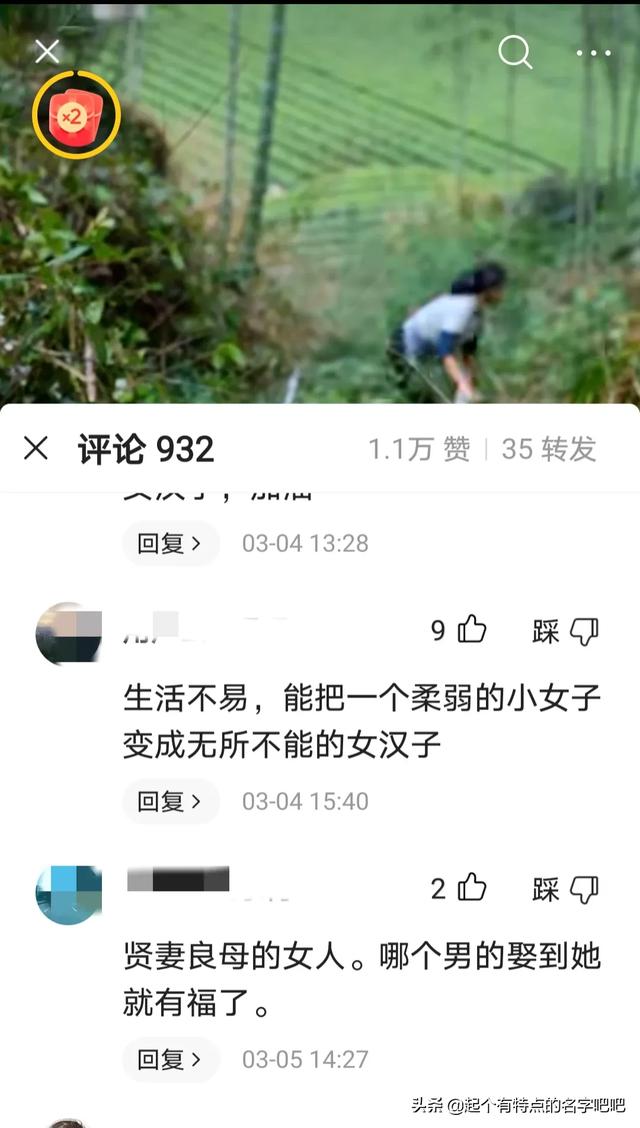Like the comment starting 生活不易

[471, 630]
